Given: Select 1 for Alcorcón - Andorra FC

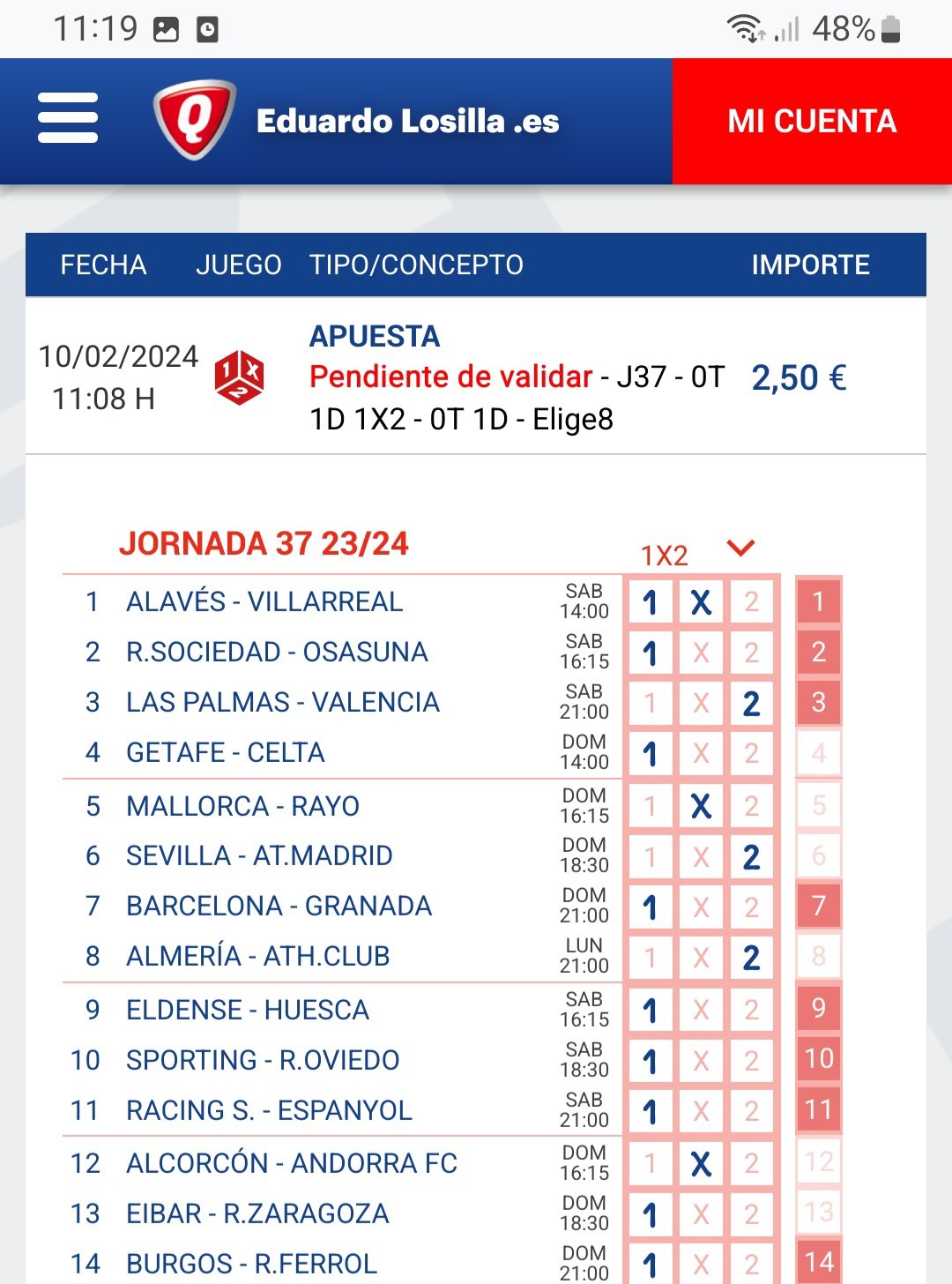Looking at the screenshot, I should 651,1163.
